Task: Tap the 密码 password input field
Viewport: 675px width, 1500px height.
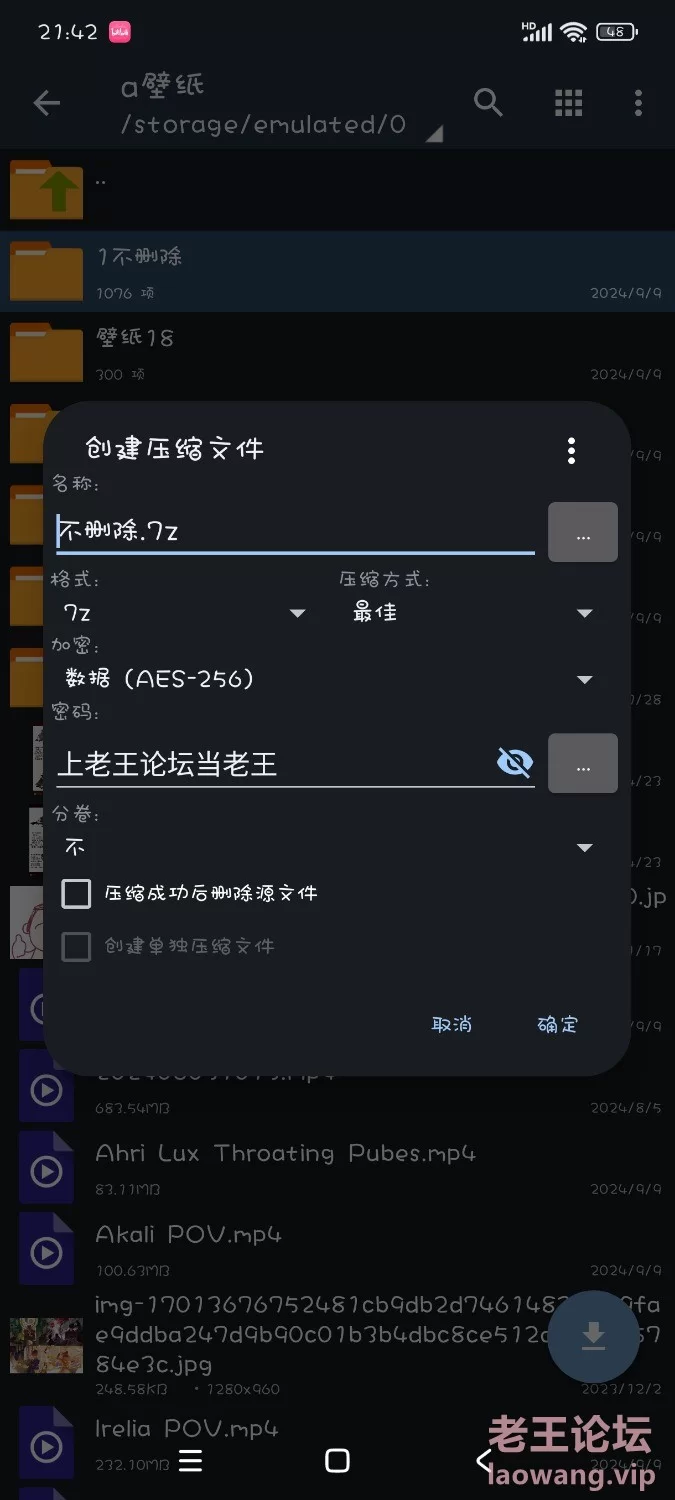Action: click(x=270, y=765)
